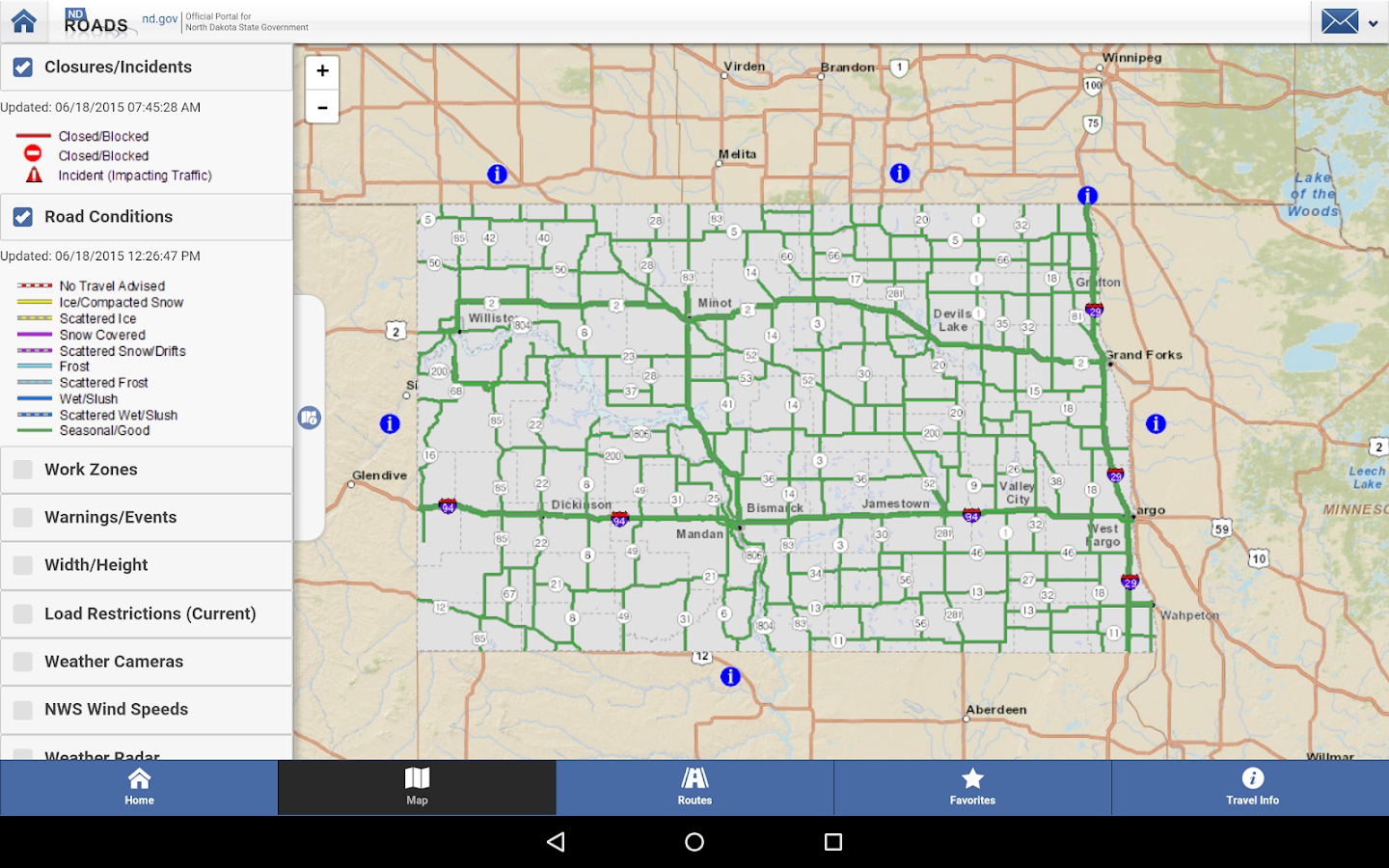Open the Travel Info tab
Image resolution: width=1389 pixels, height=868 pixels.
click(1251, 787)
